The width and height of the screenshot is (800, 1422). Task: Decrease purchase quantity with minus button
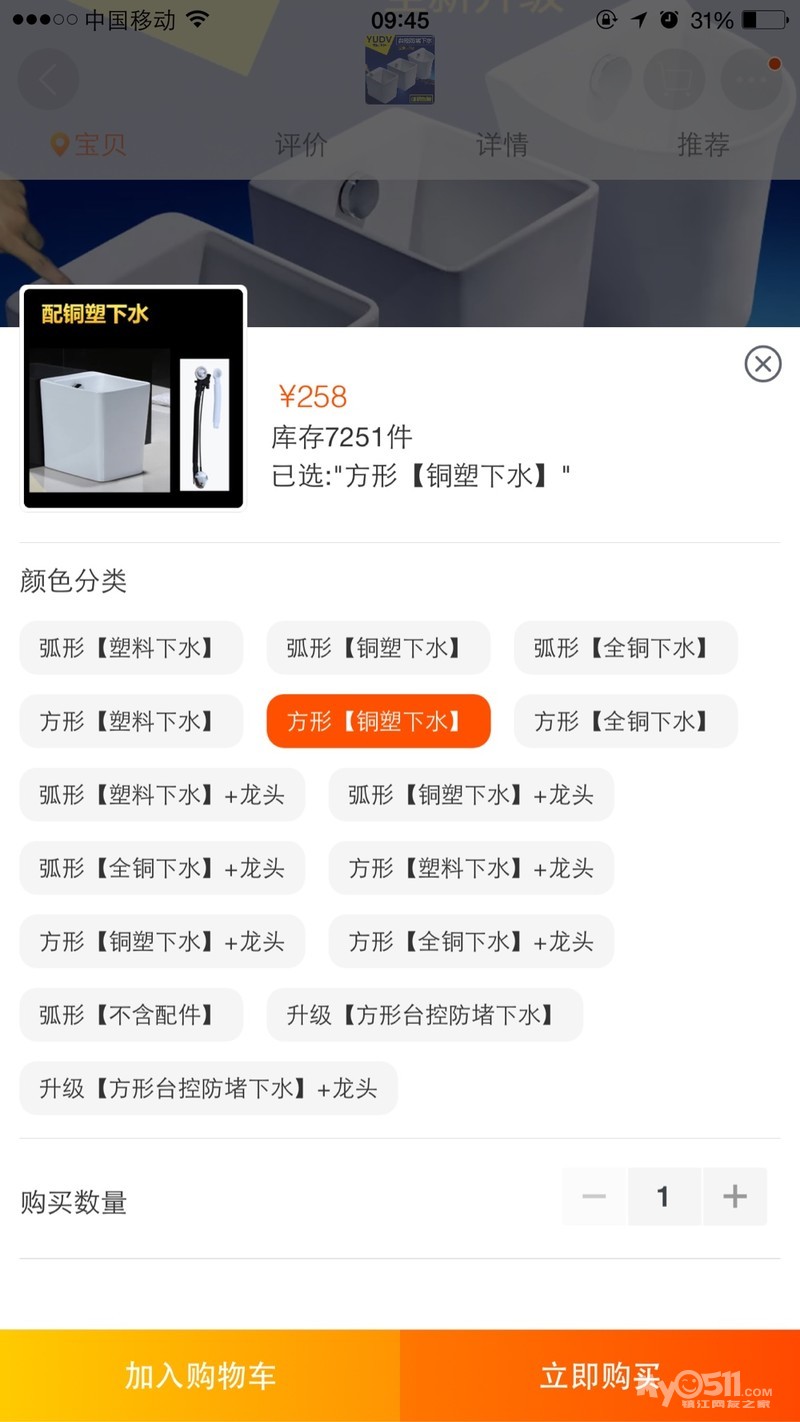tap(594, 1196)
